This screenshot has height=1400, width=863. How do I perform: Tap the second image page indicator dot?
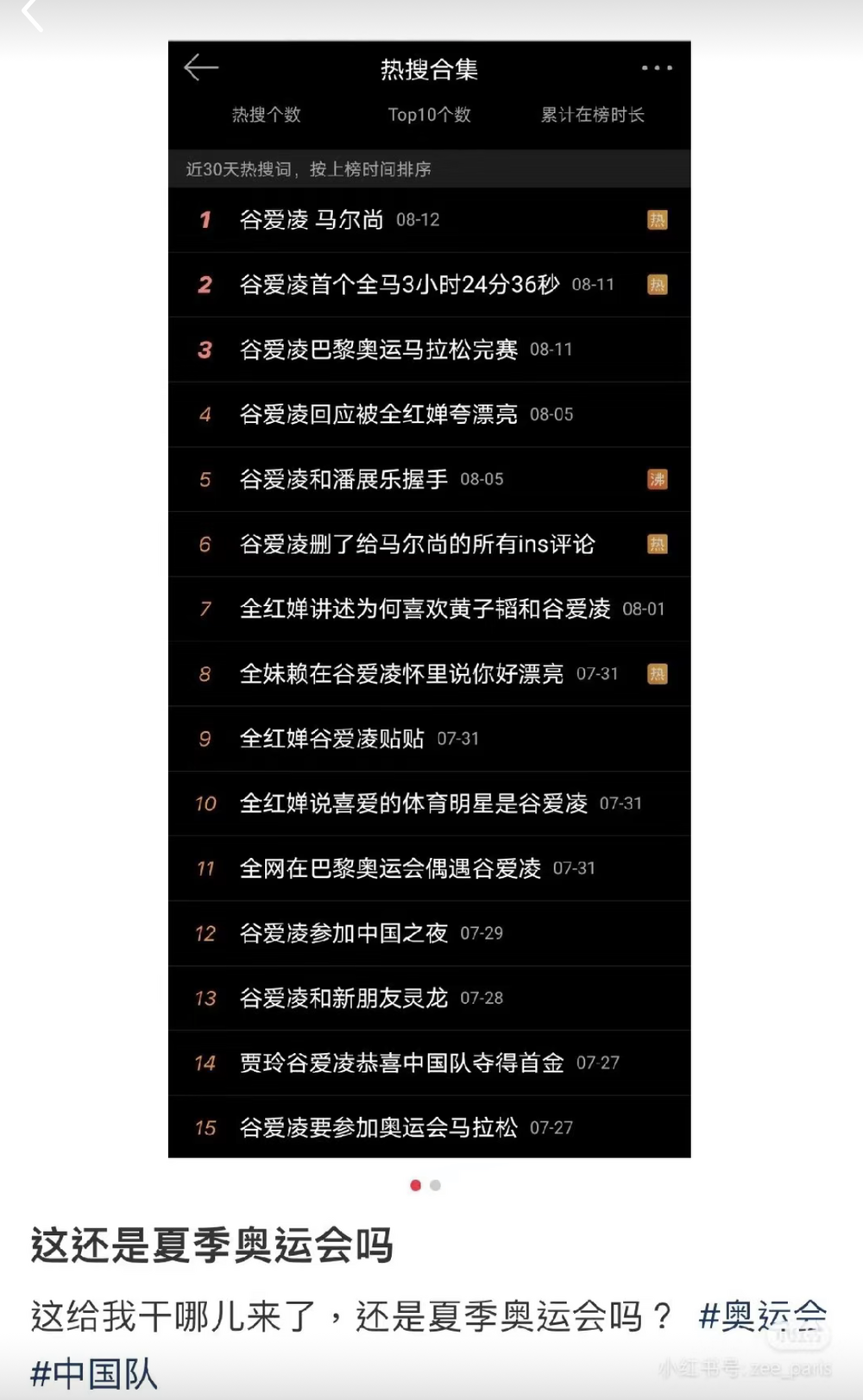point(436,1185)
